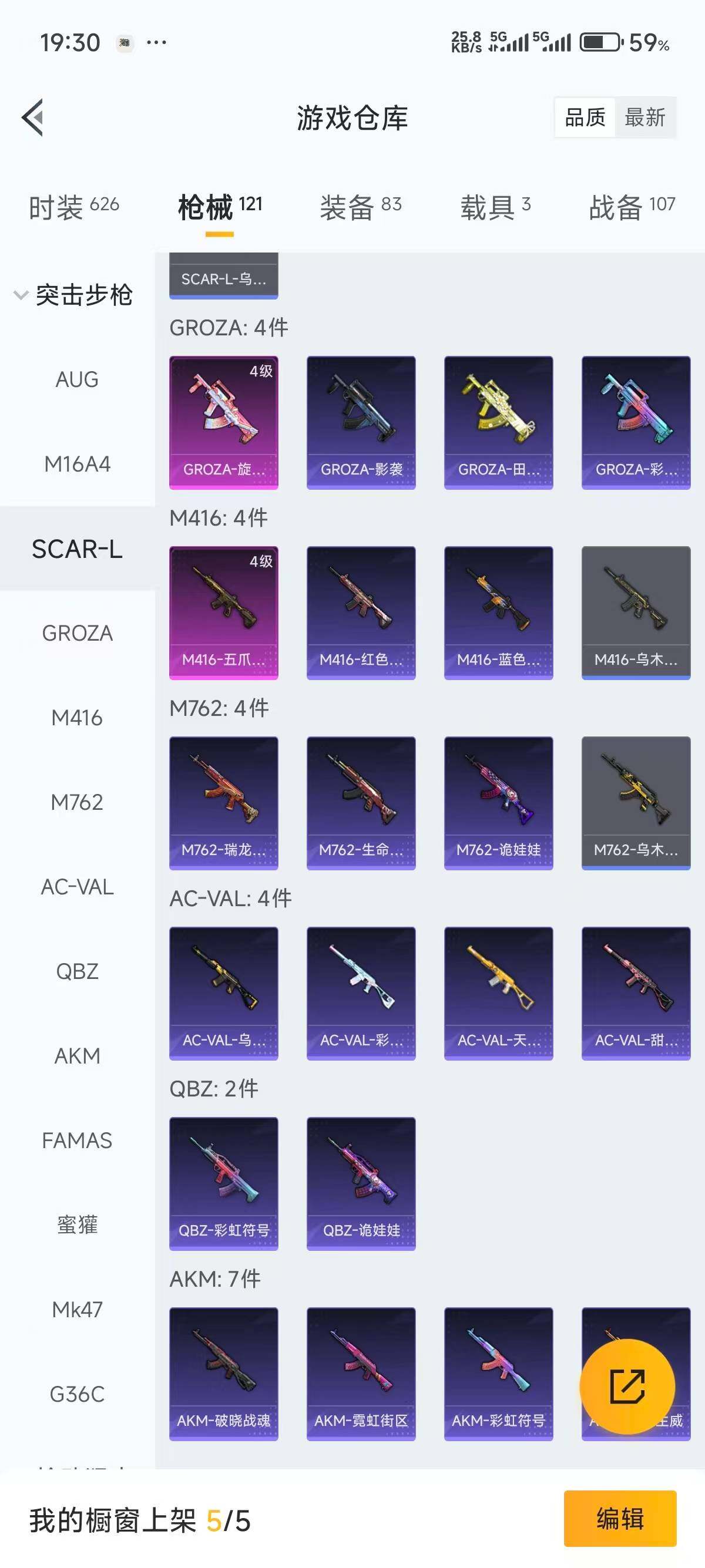
Task: Select AUG in the side list
Action: coord(77,379)
